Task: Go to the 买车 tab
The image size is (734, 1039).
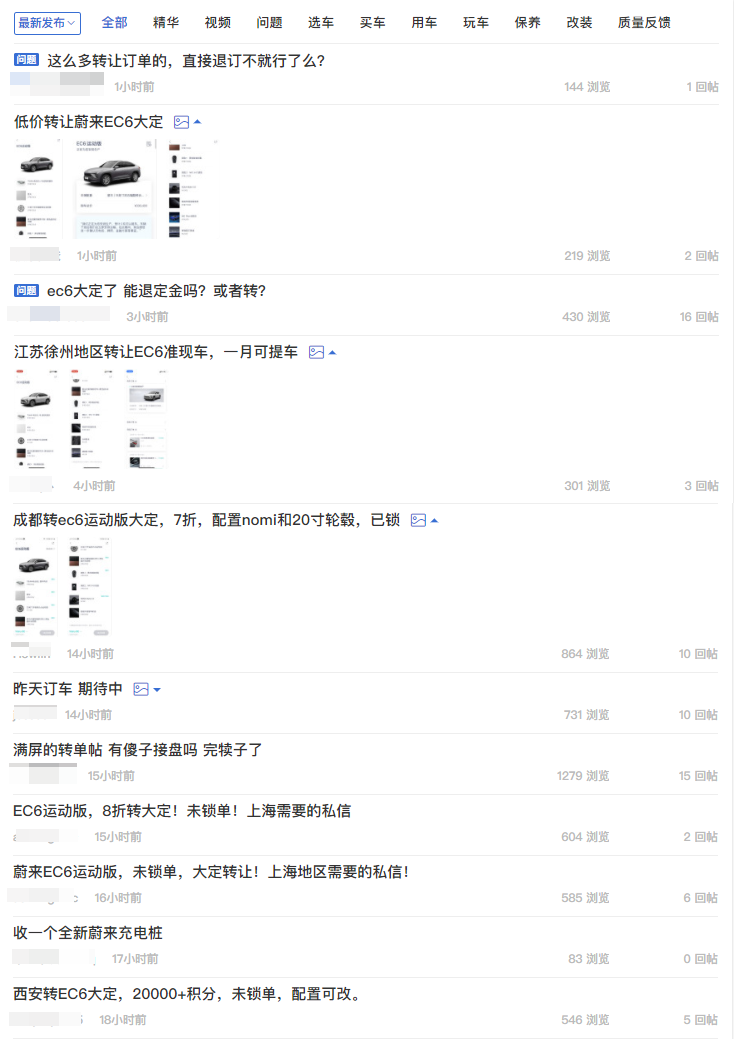Action: (x=372, y=22)
